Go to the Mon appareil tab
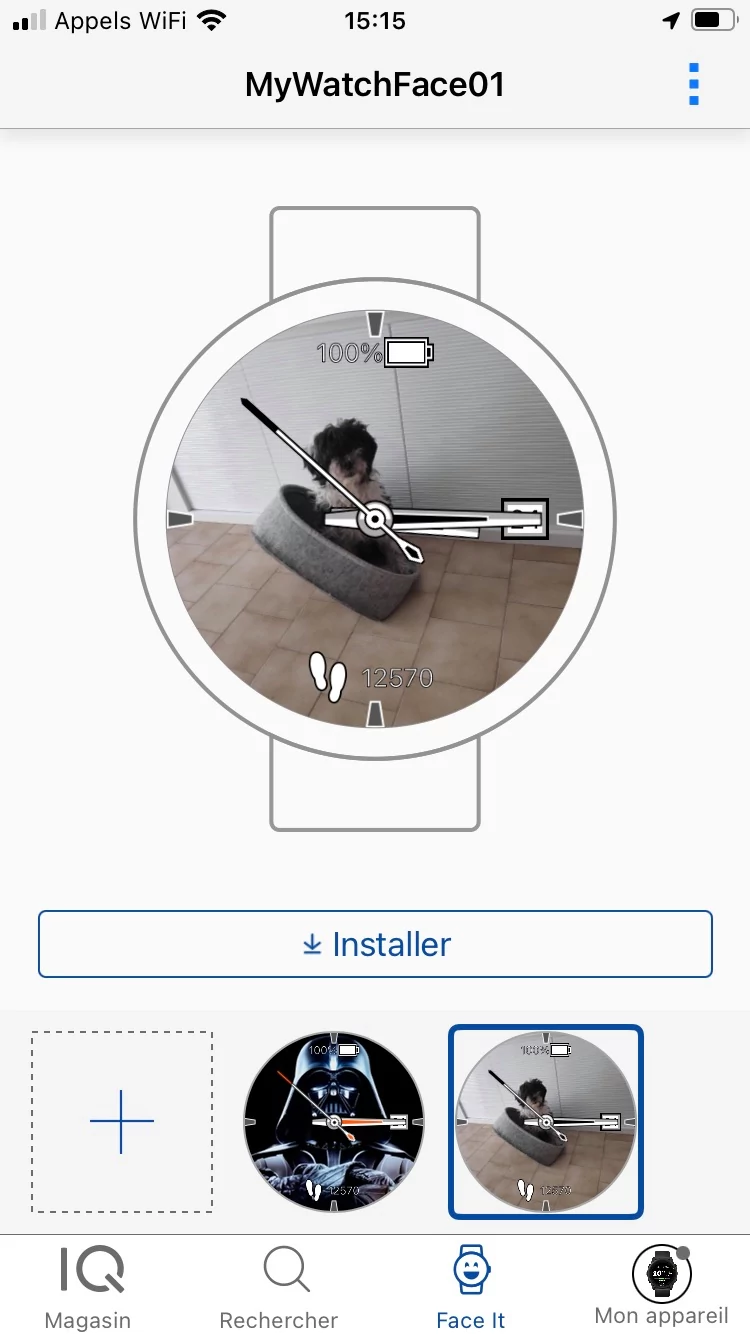Viewport: 750px width, 1334px height. click(661, 1288)
